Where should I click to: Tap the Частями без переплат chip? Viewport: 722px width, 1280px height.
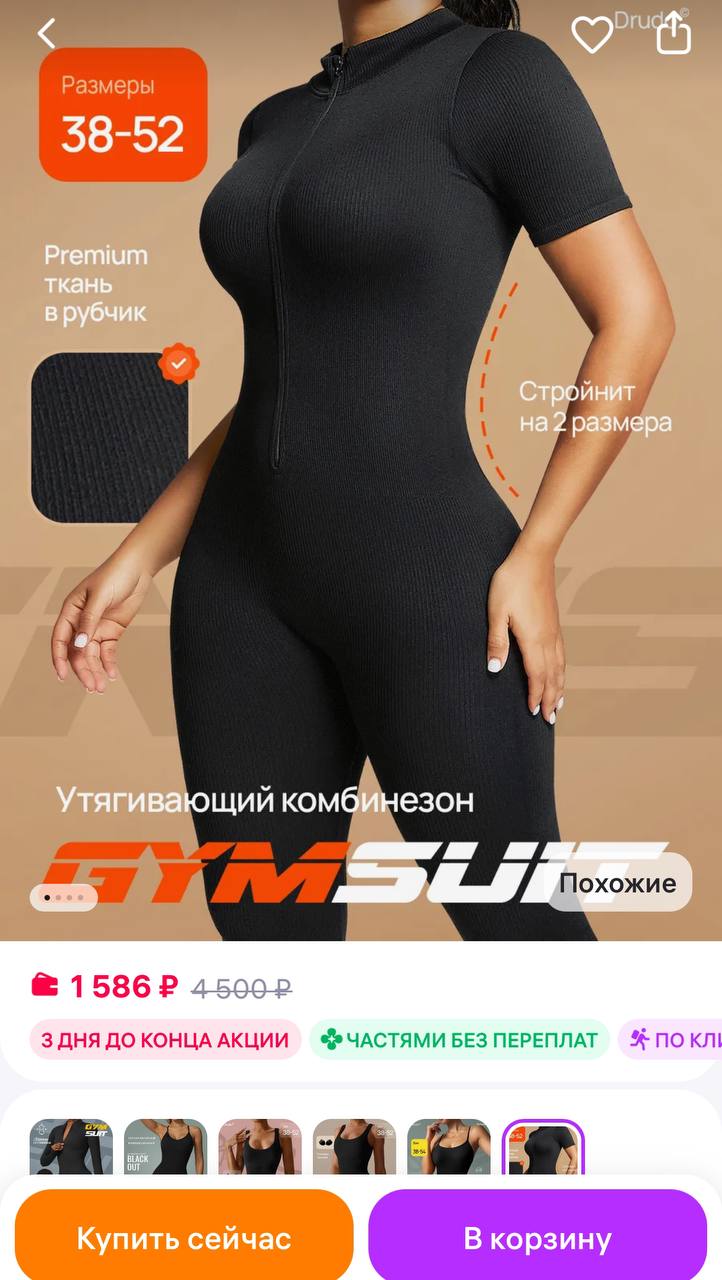(x=459, y=1040)
